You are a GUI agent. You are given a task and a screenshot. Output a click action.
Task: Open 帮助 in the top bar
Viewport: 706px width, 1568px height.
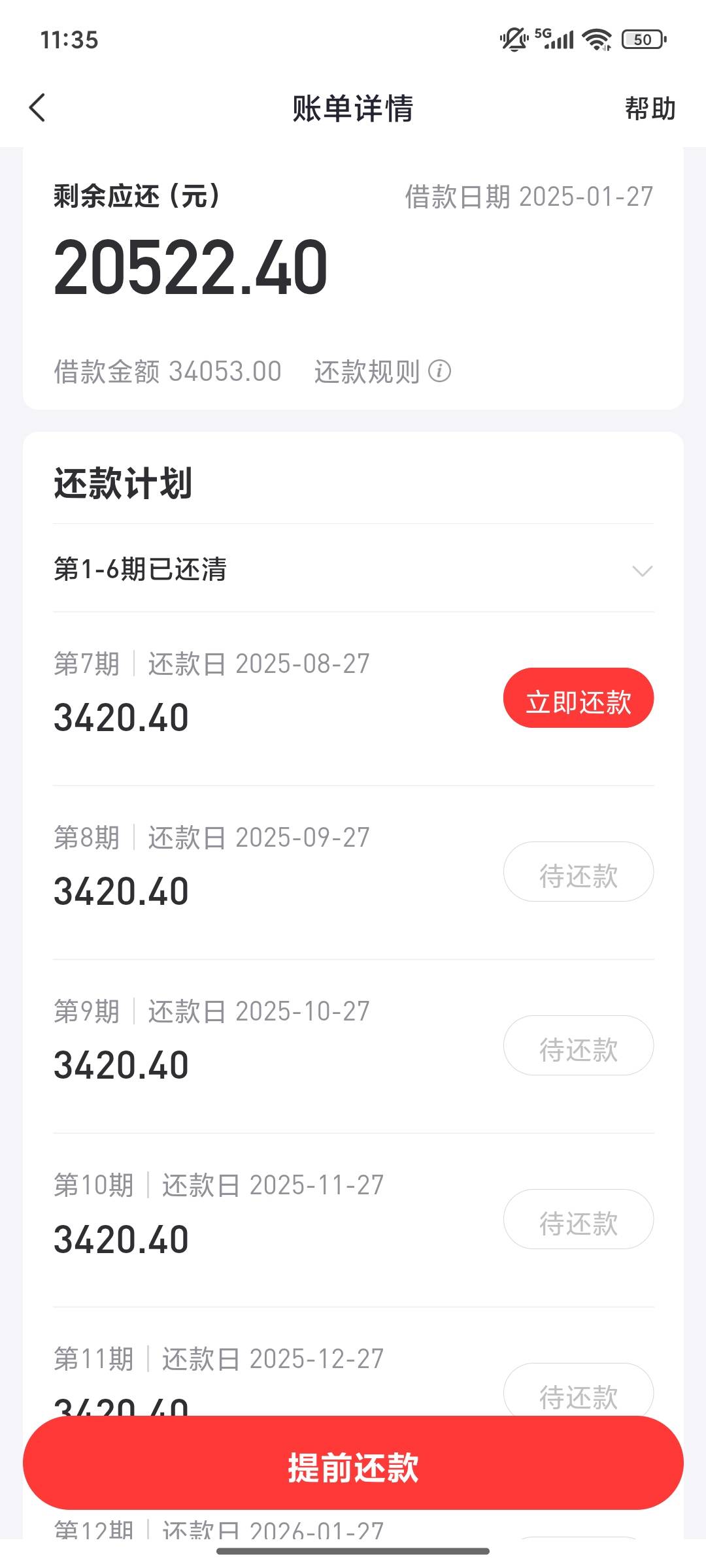(650, 108)
